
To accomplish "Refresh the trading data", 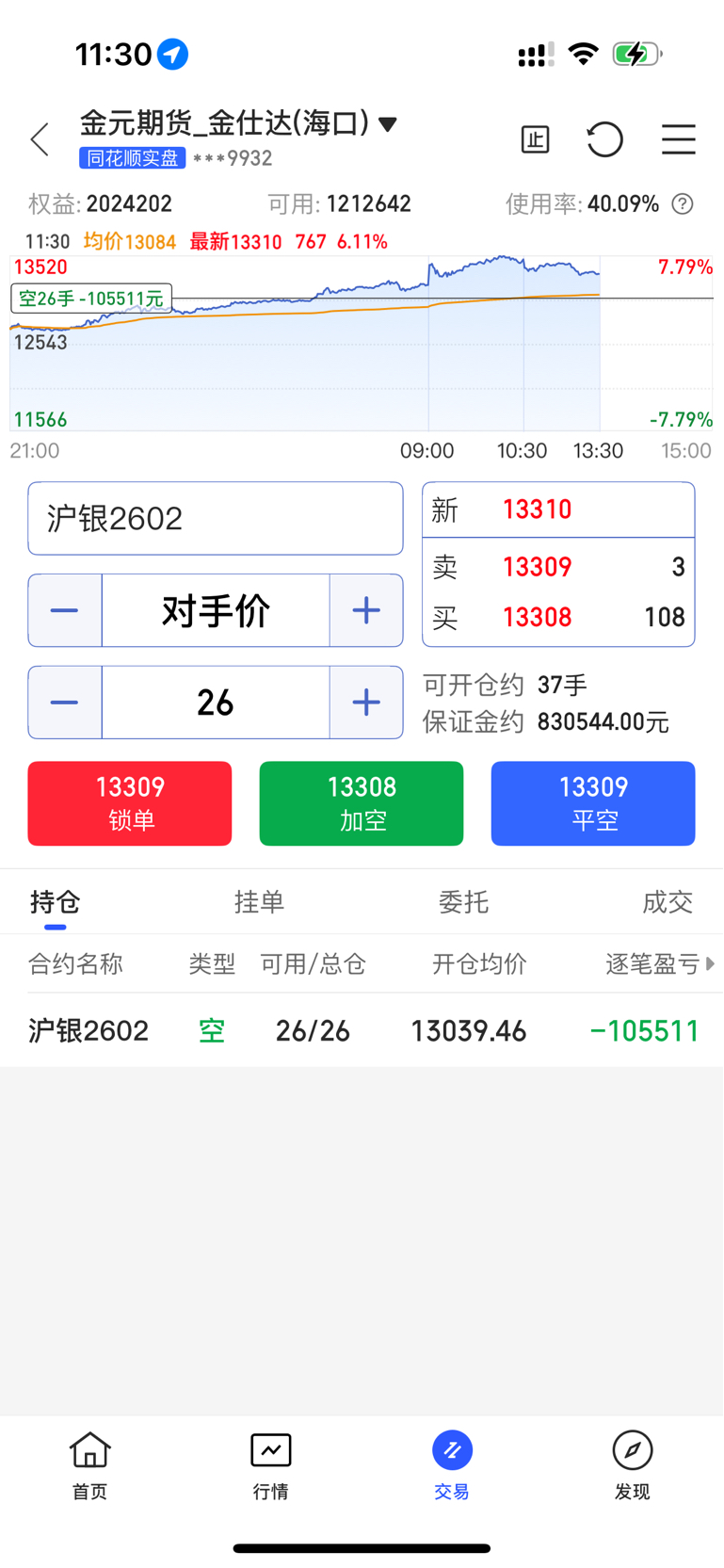I will click(x=604, y=138).
